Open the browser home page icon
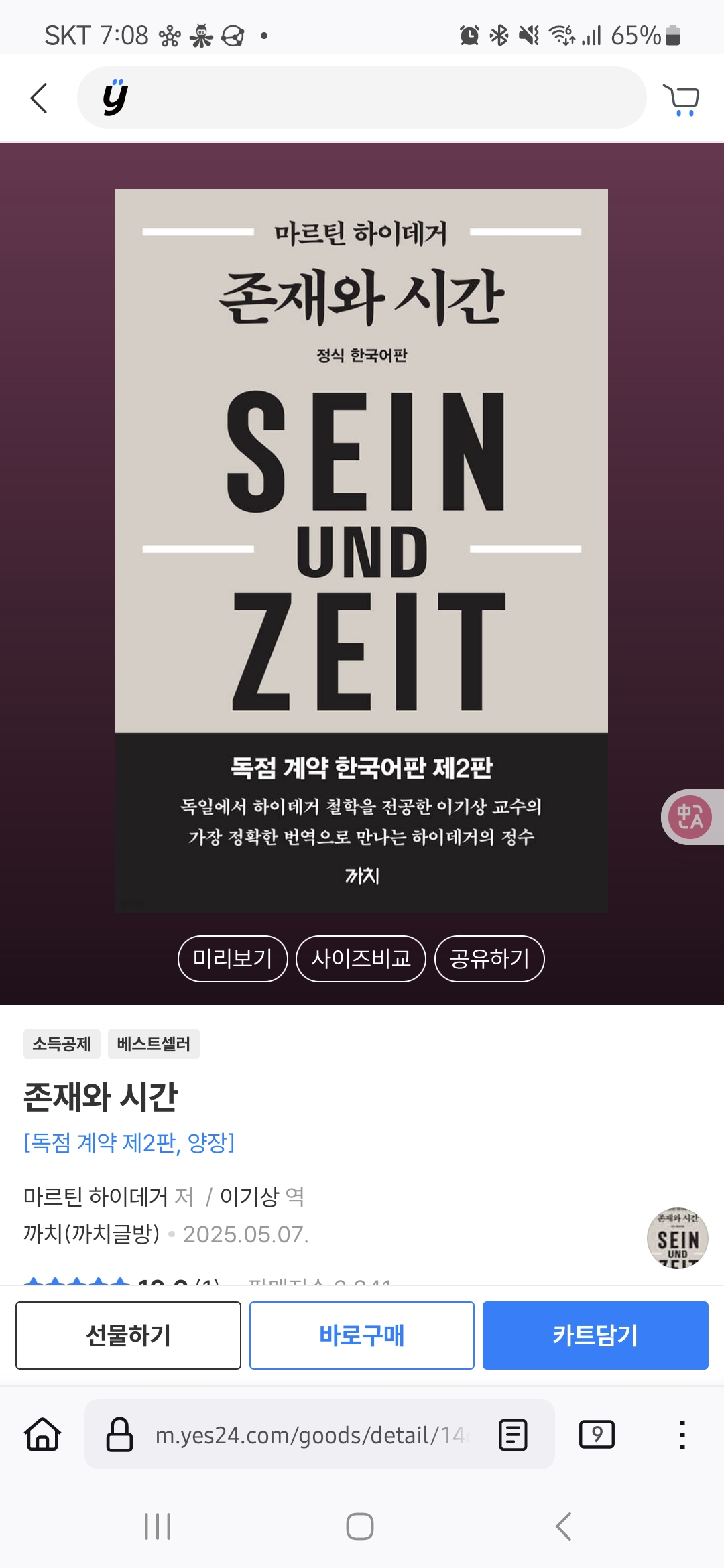Screen dimensions: 724x1568 [43, 1435]
